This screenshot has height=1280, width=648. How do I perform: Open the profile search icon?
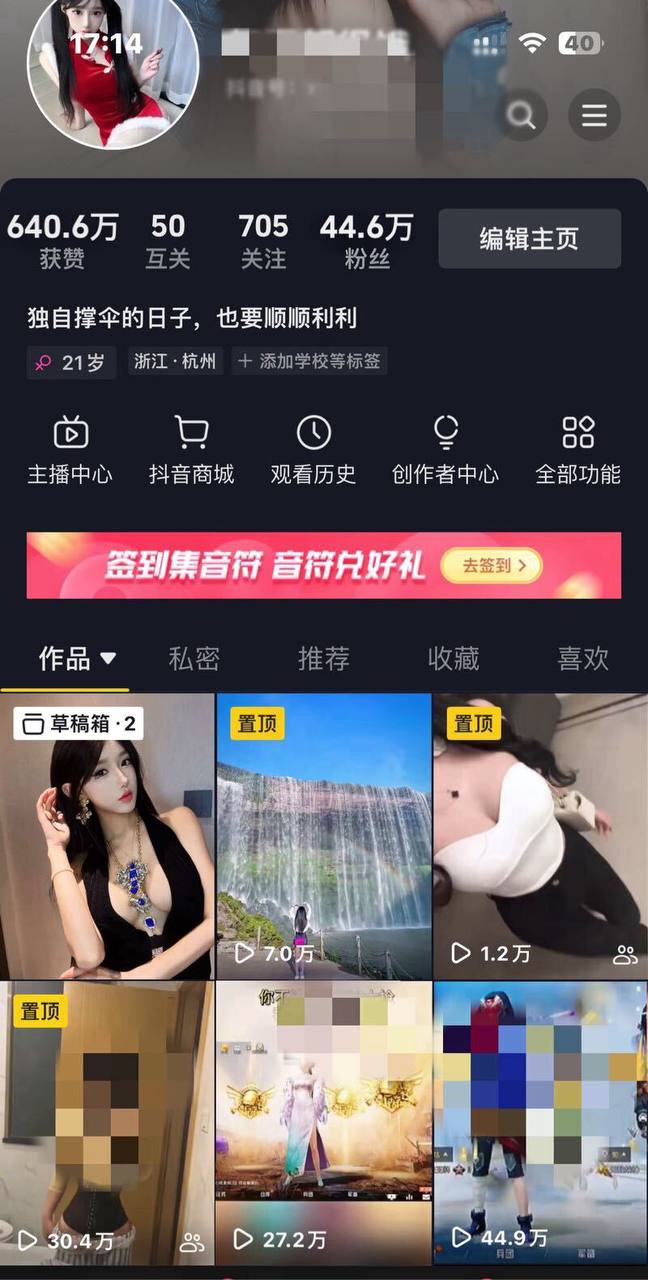coord(521,116)
